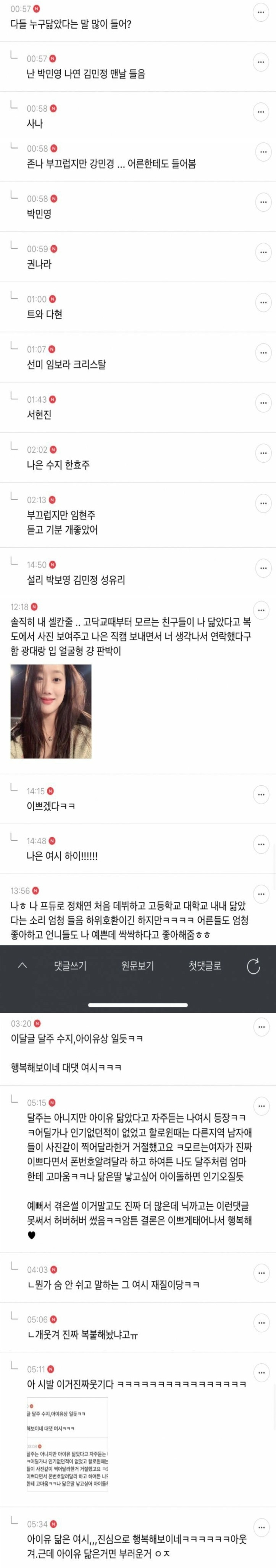Screen dimensions: 276x1568
Task: Open the more options on the 이쁘겠다ㅋㅋ reply
Action: click(261, 794)
